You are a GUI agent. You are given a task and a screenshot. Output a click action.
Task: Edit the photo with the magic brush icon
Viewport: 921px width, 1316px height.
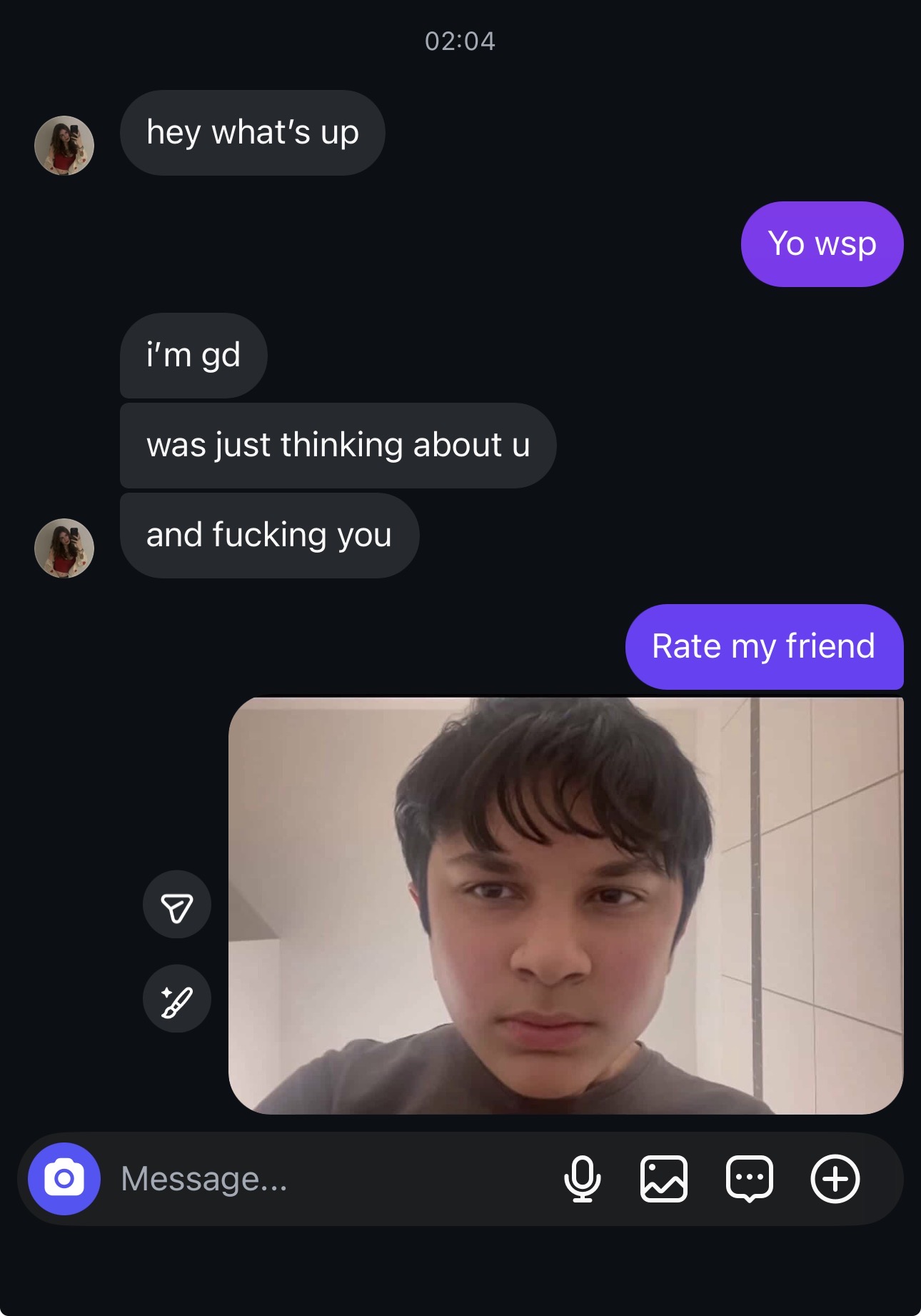click(177, 1000)
